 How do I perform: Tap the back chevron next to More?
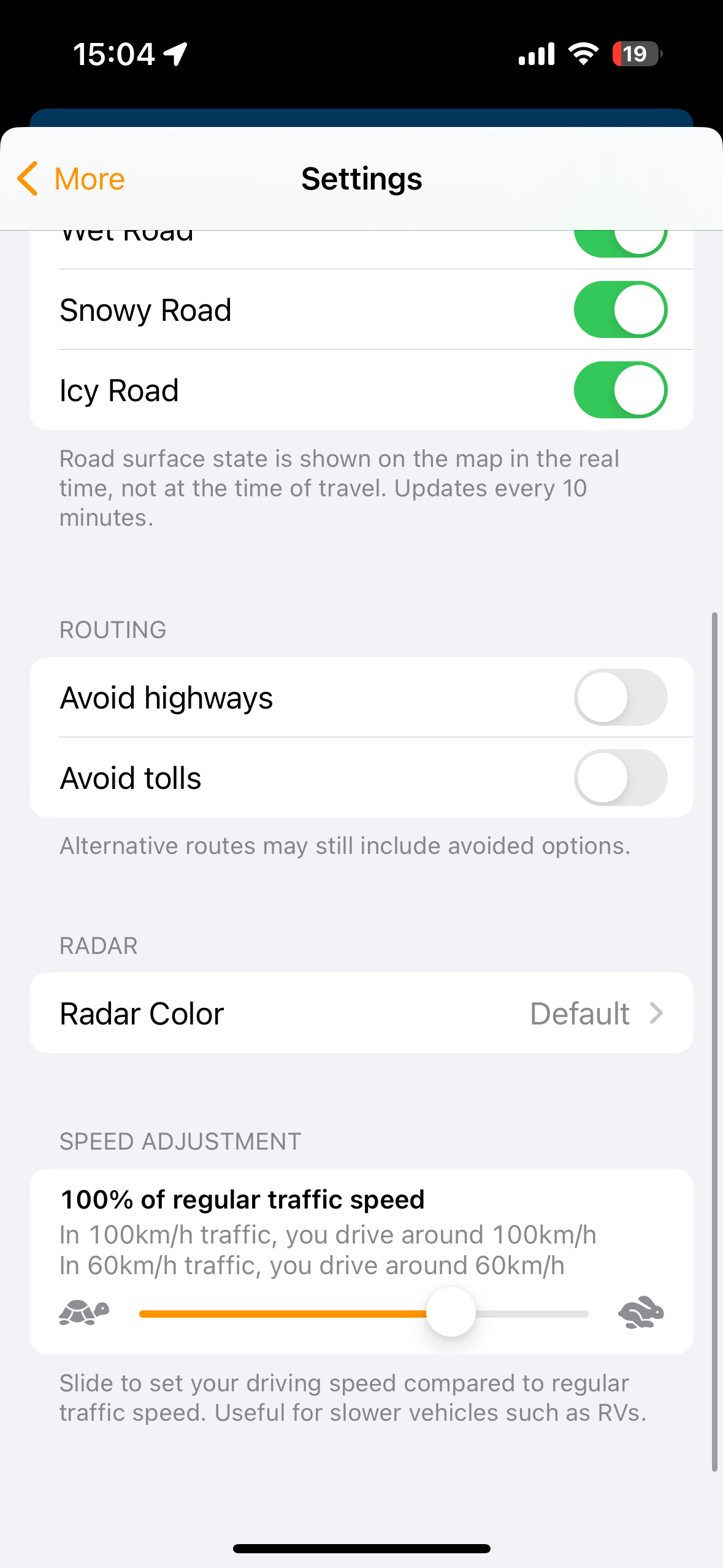28,179
